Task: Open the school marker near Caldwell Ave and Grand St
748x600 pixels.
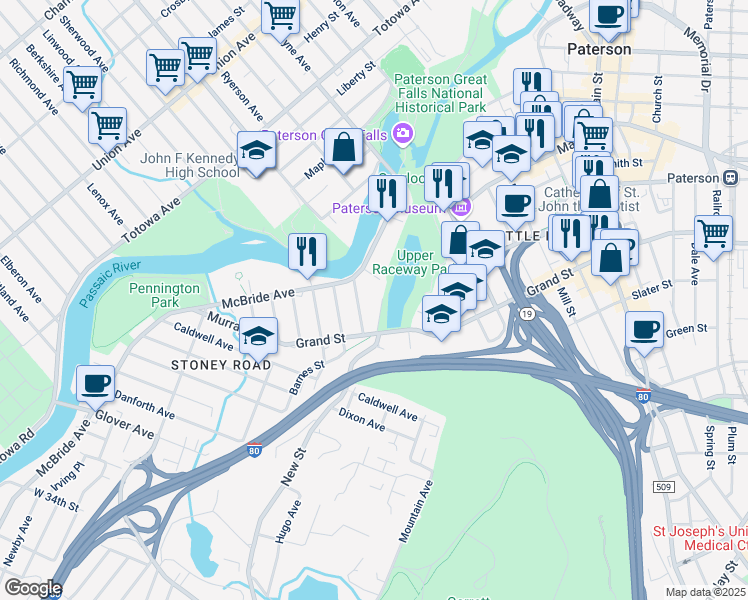Action: coord(258,337)
